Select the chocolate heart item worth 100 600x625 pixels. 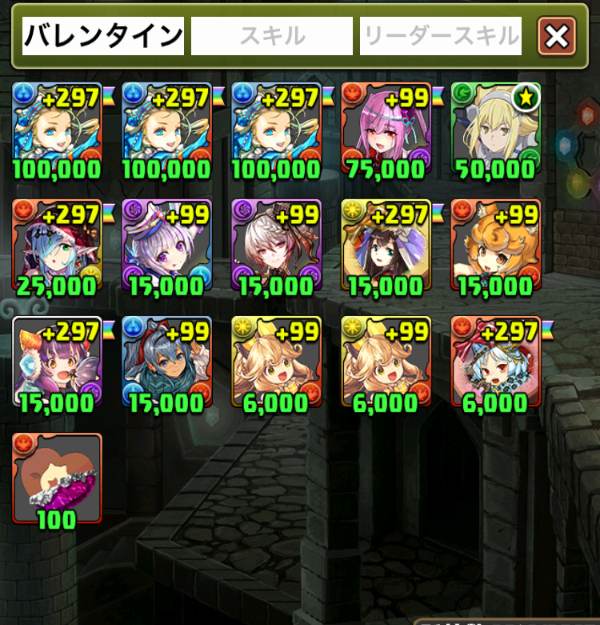coord(57,474)
